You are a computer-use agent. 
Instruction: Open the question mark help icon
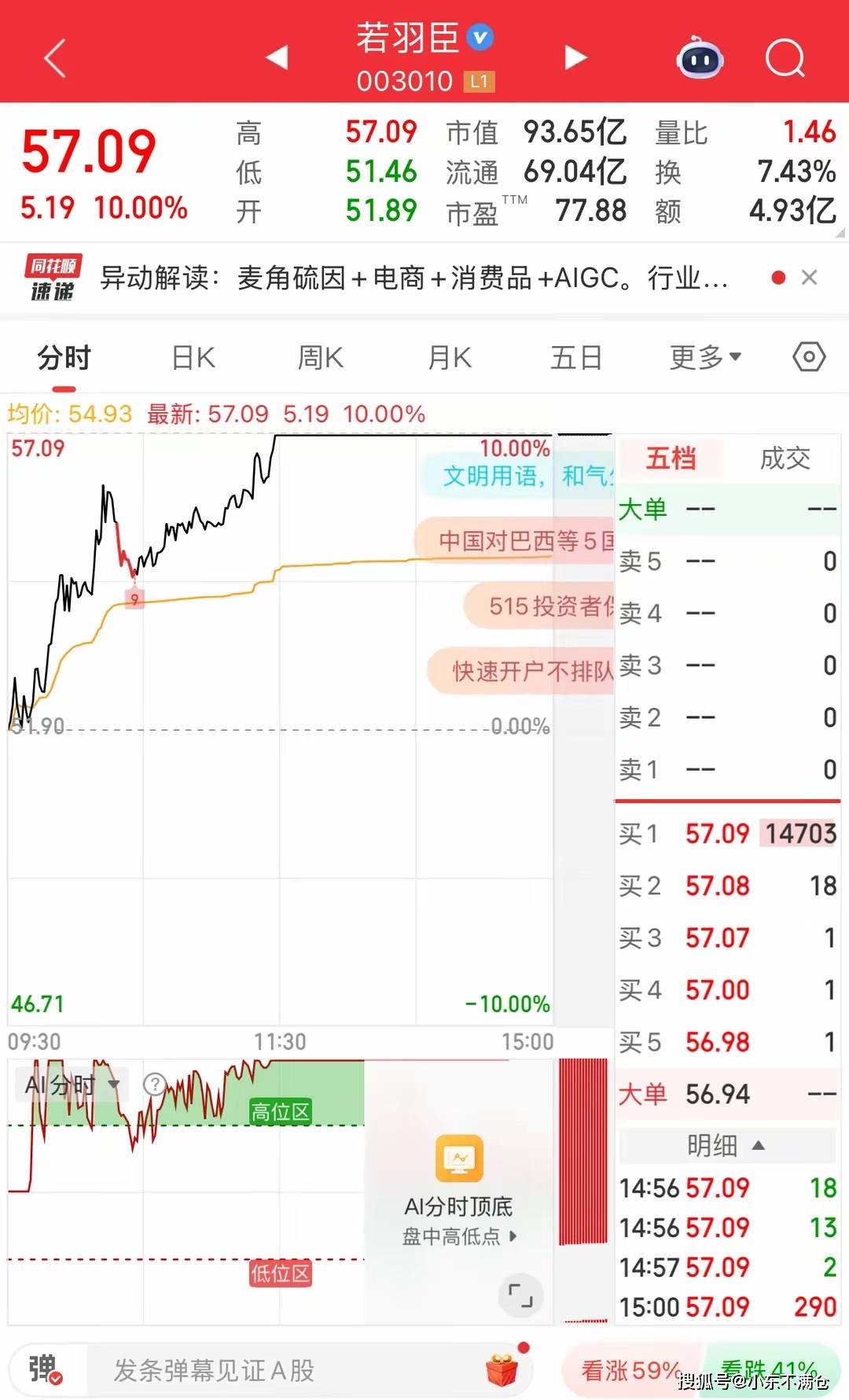coord(154,1084)
